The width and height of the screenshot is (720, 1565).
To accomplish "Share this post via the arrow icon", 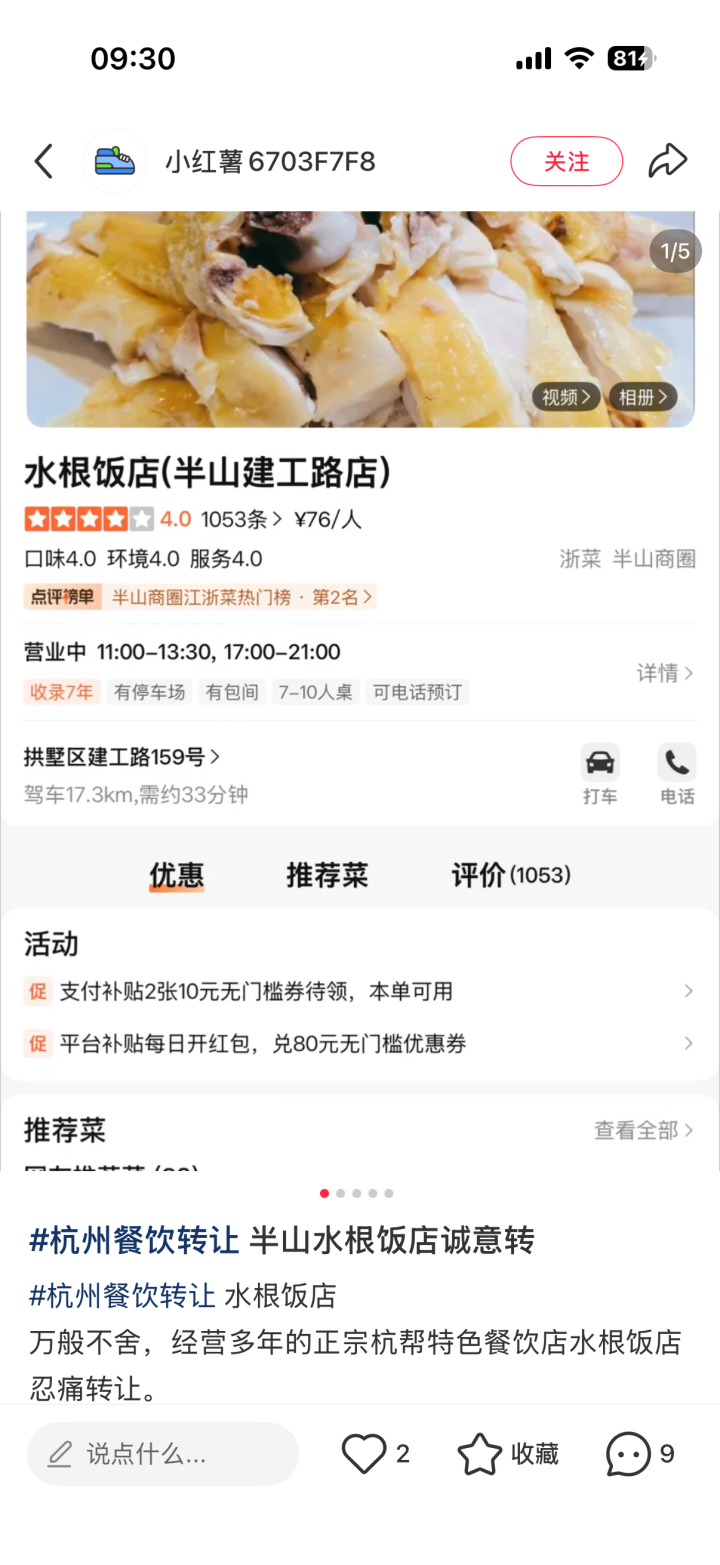I will click(x=668, y=161).
